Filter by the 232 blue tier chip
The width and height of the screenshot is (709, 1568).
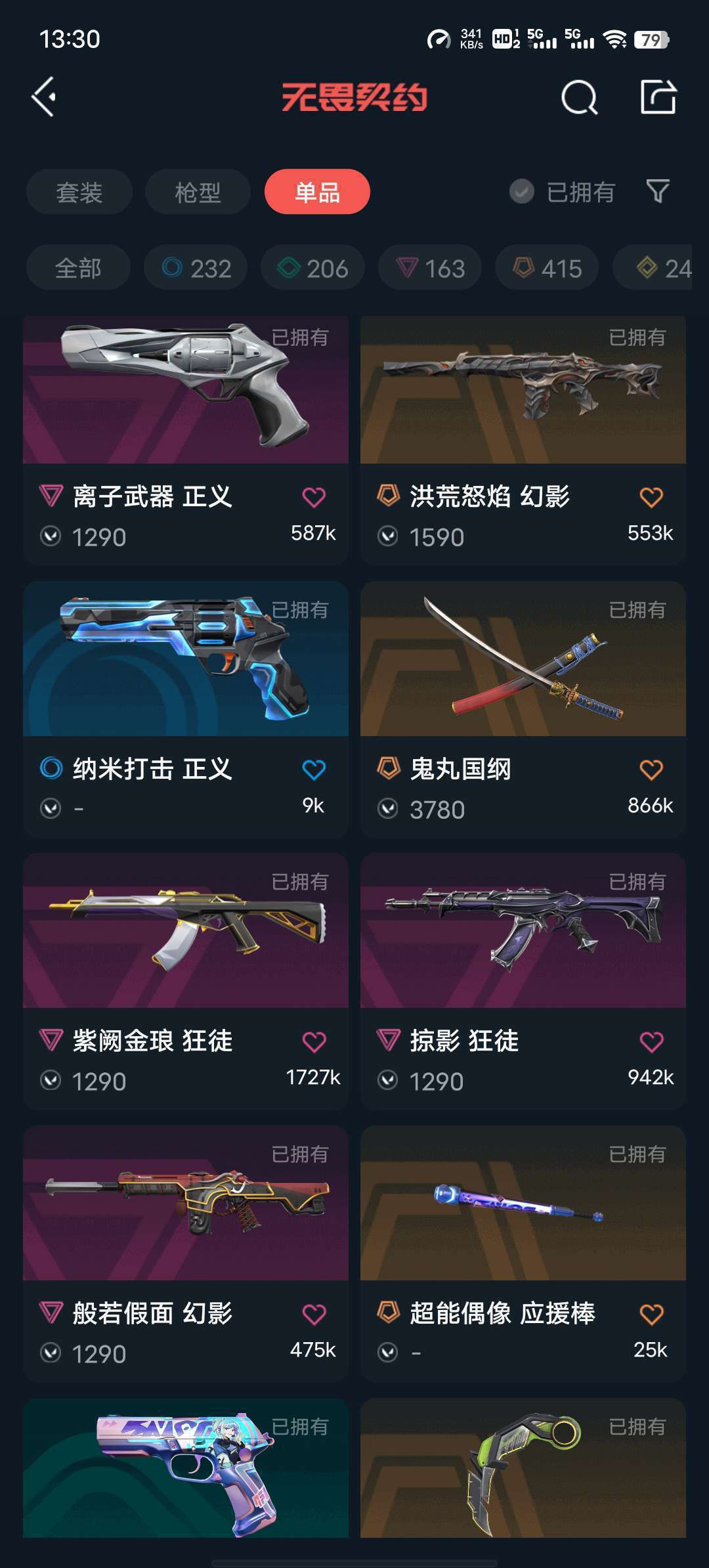[x=196, y=268]
